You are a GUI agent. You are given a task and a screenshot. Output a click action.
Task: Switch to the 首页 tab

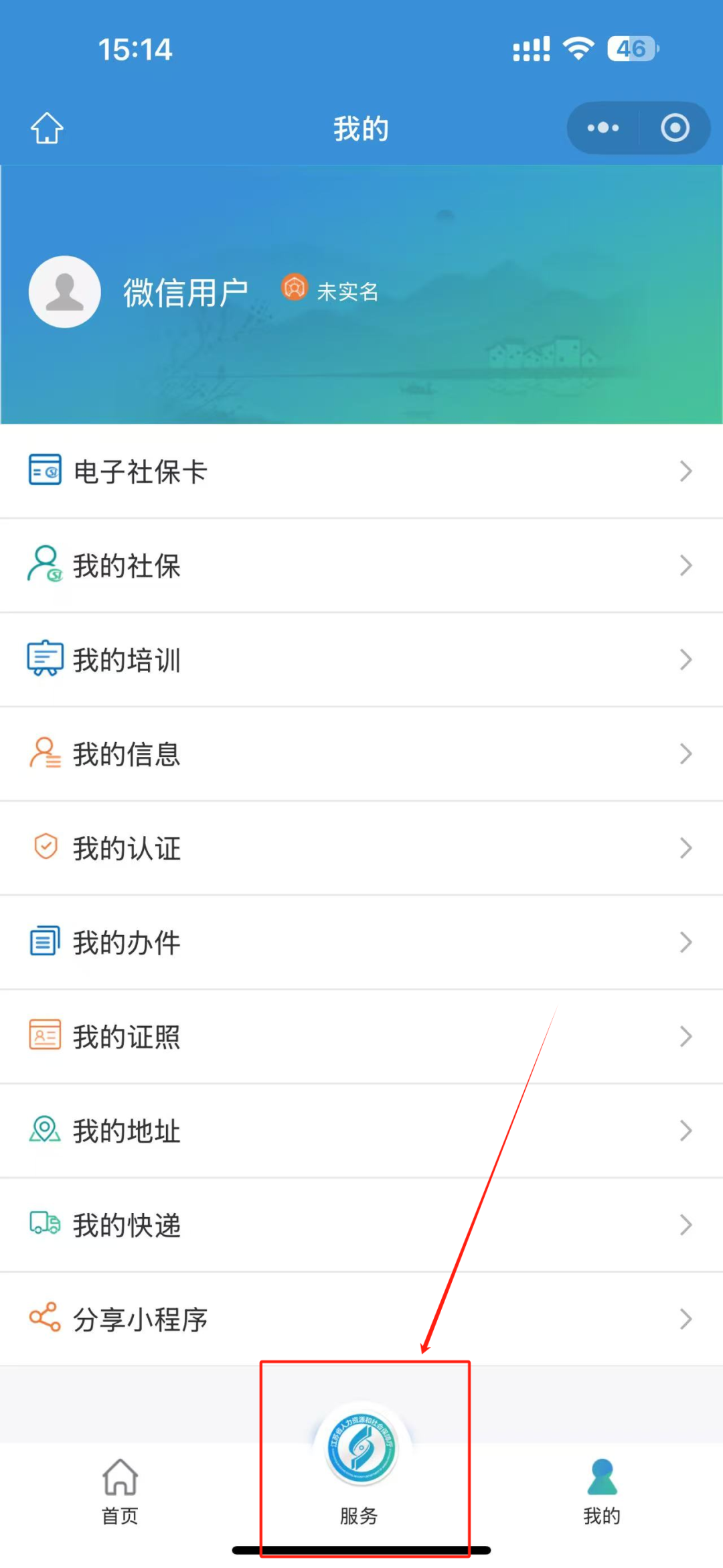coord(120,1488)
